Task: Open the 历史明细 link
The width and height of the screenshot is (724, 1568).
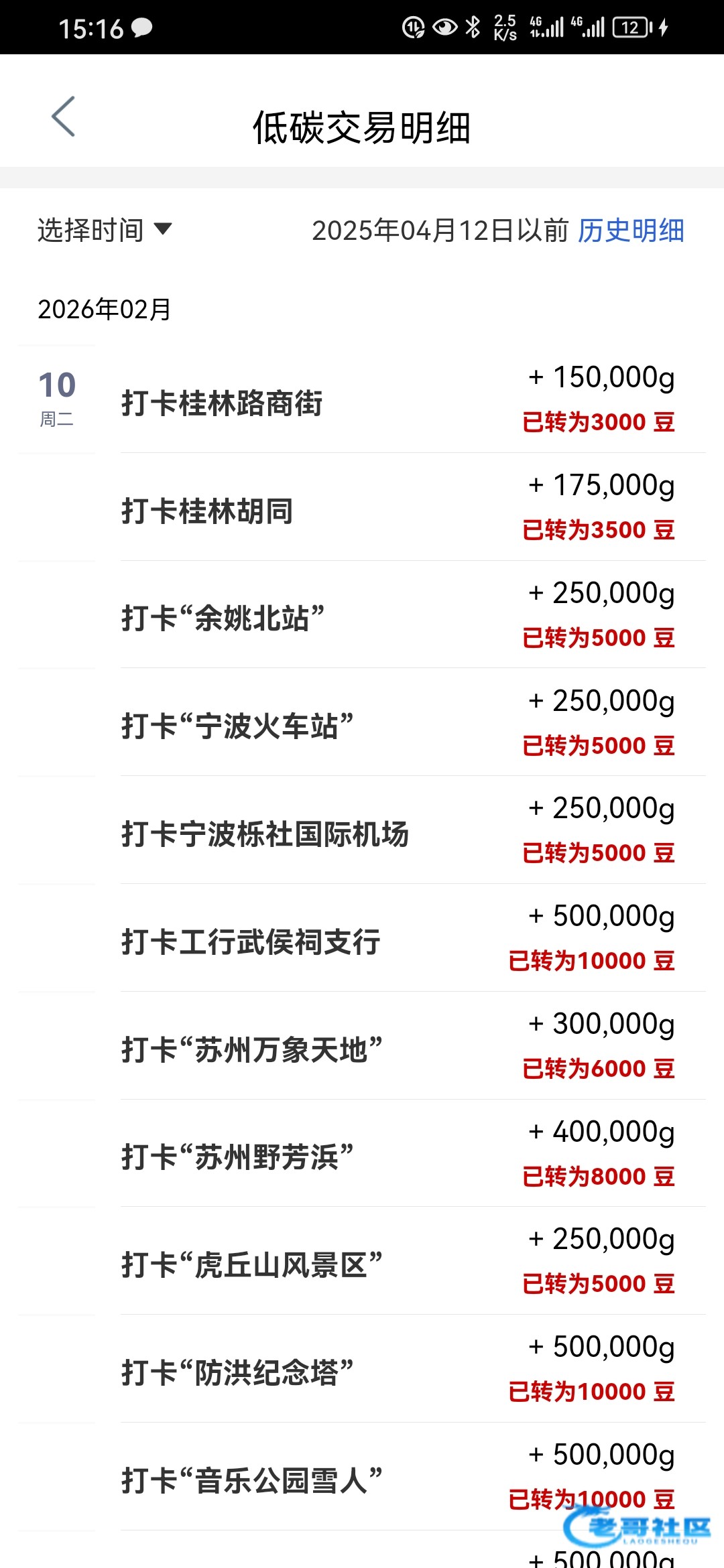Action: [x=630, y=231]
